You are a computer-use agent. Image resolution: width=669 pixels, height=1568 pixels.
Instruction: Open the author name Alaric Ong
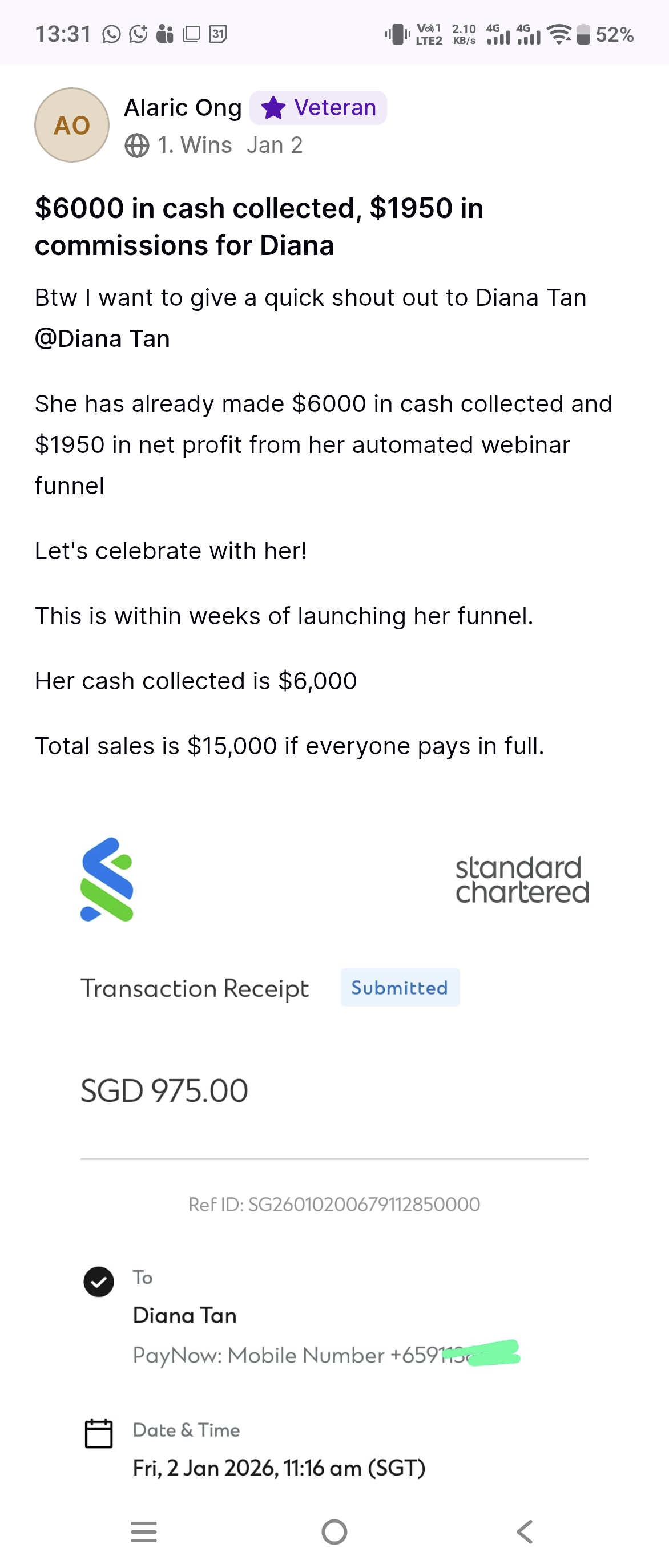tap(183, 108)
